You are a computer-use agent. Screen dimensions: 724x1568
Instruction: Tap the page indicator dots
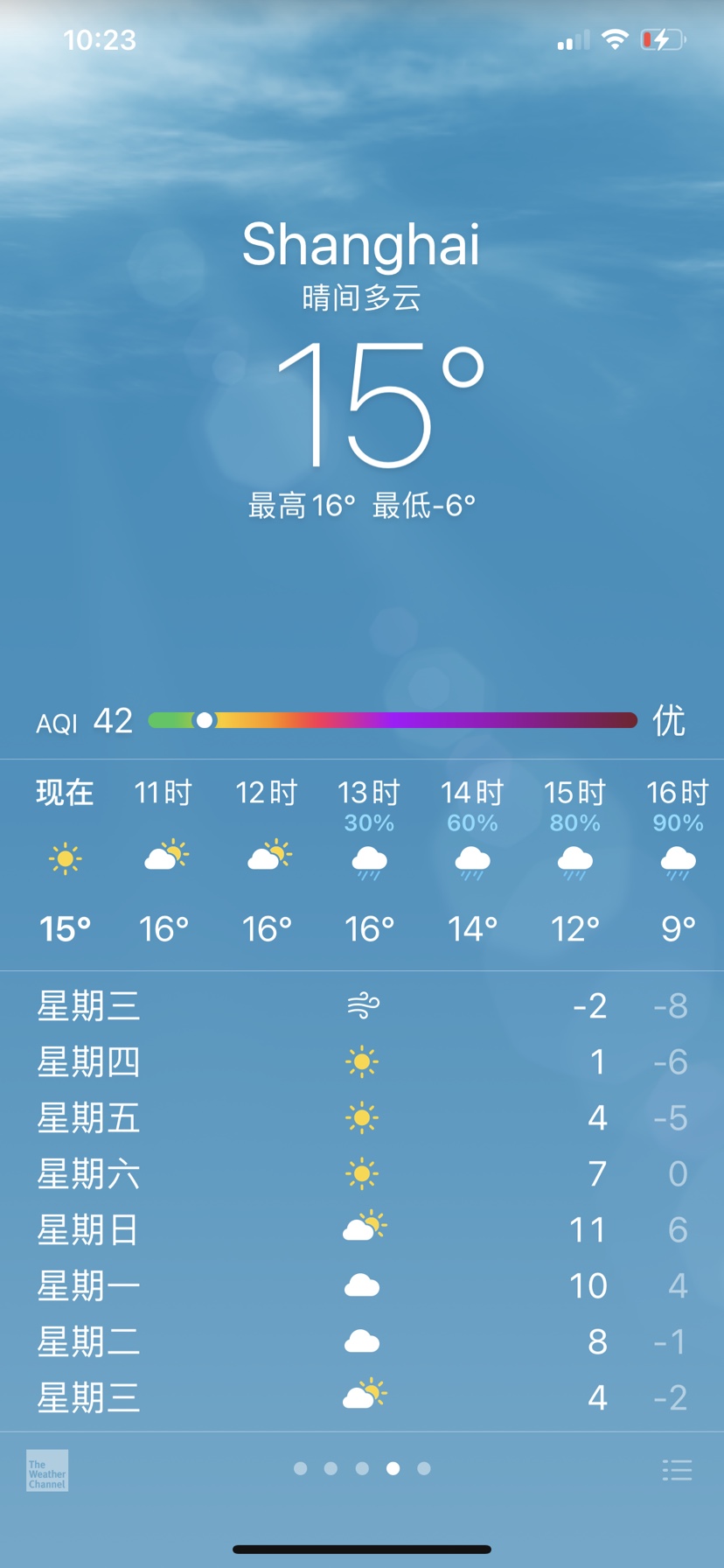[362, 1468]
